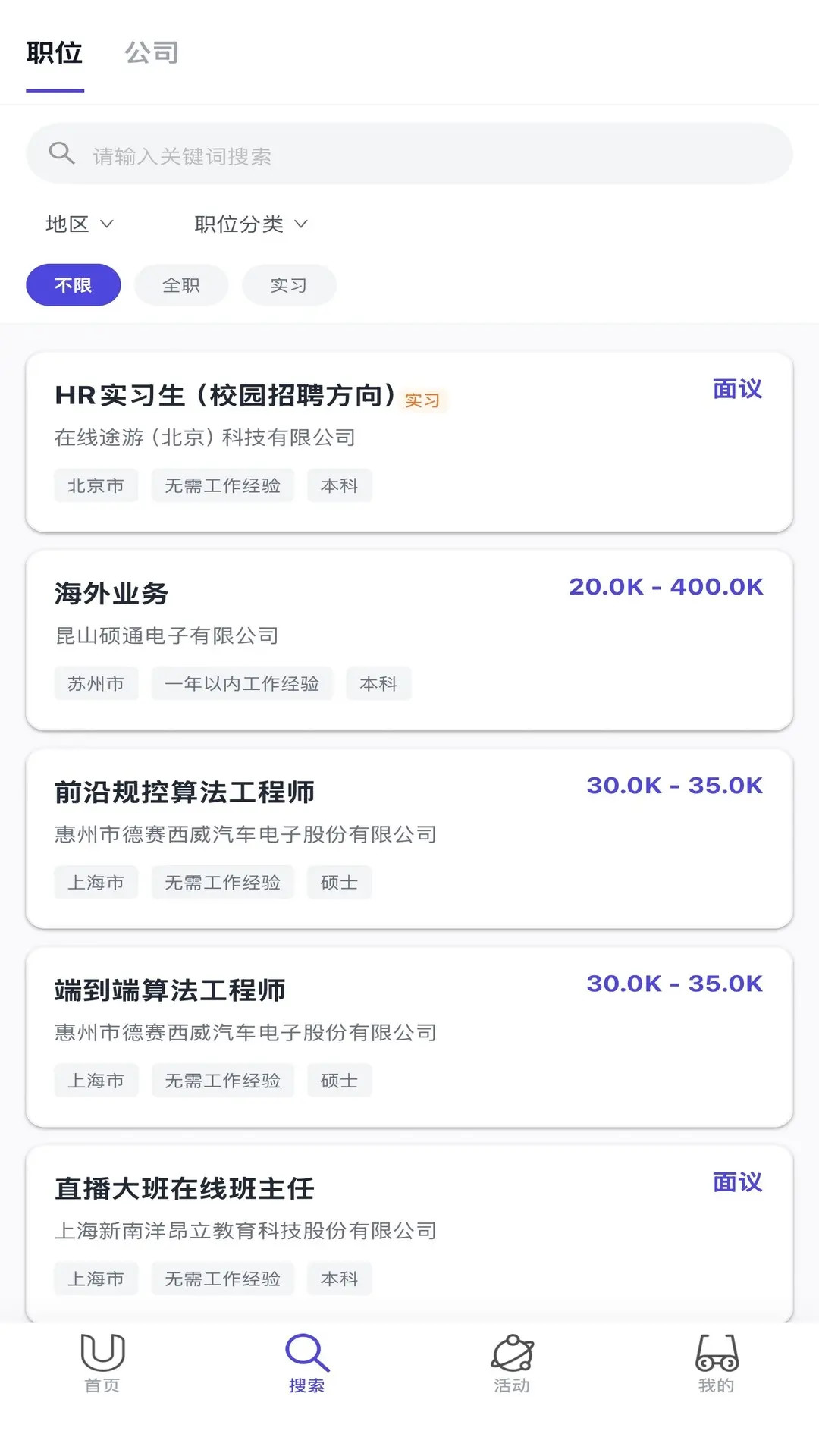Image resolution: width=819 pixels, height=1456 pixels.
Task: Click 面议 on the HR 实习生 job card
Action: click(x=736, y=389)
